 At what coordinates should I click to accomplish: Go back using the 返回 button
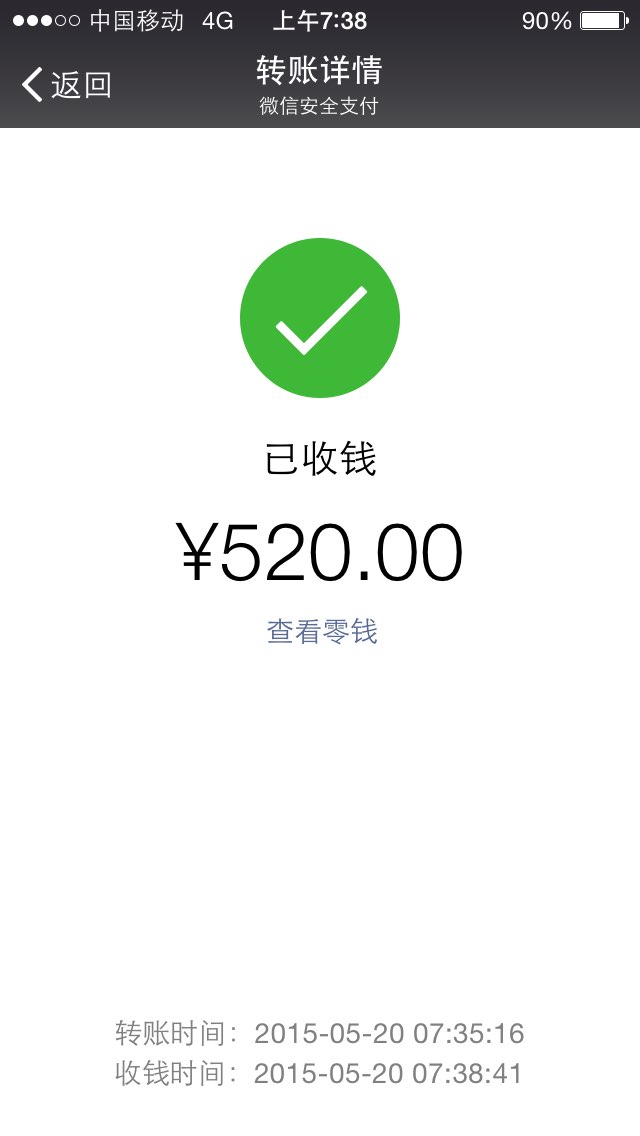point(66,85)
